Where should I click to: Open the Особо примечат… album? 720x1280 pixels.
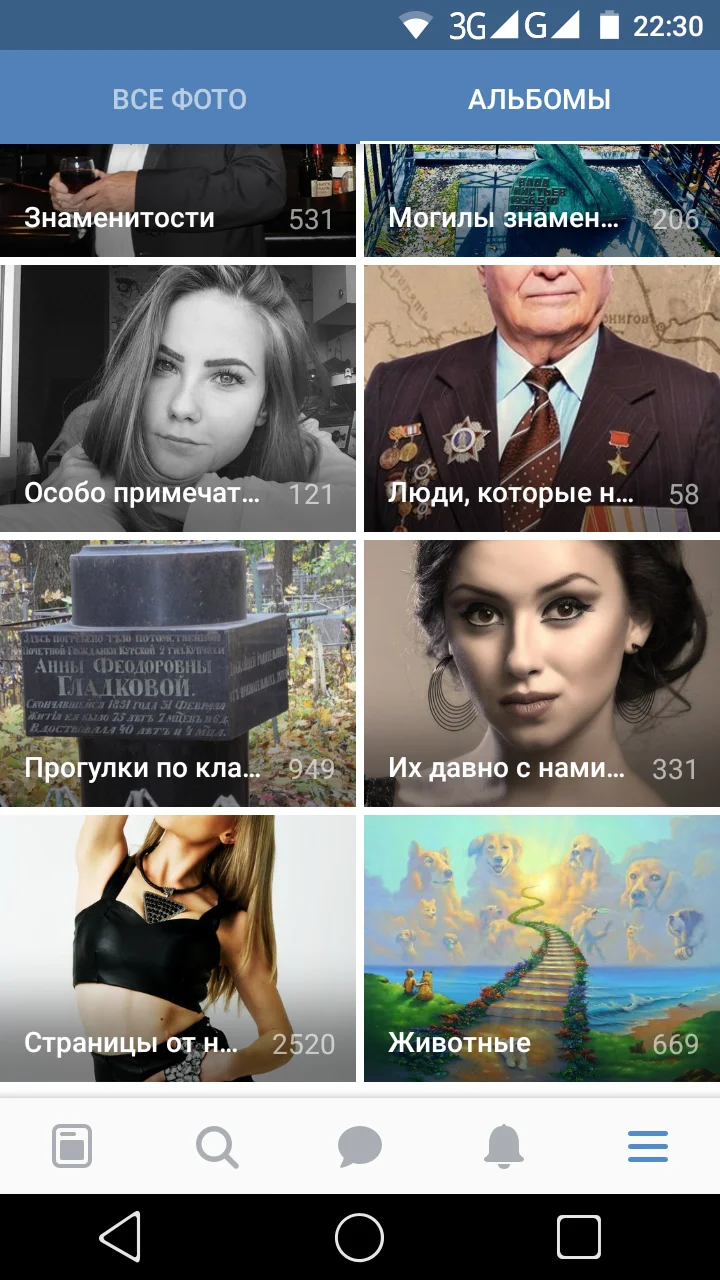click(178, 398)
